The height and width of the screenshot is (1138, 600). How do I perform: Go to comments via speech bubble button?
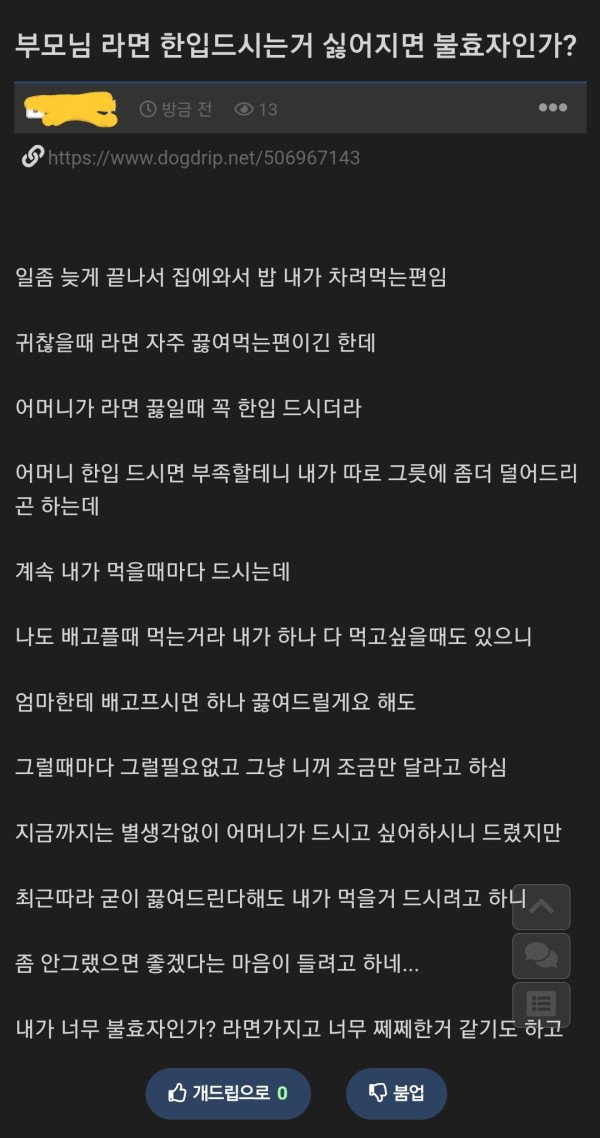pyautogui.click(x=541, y=956)
